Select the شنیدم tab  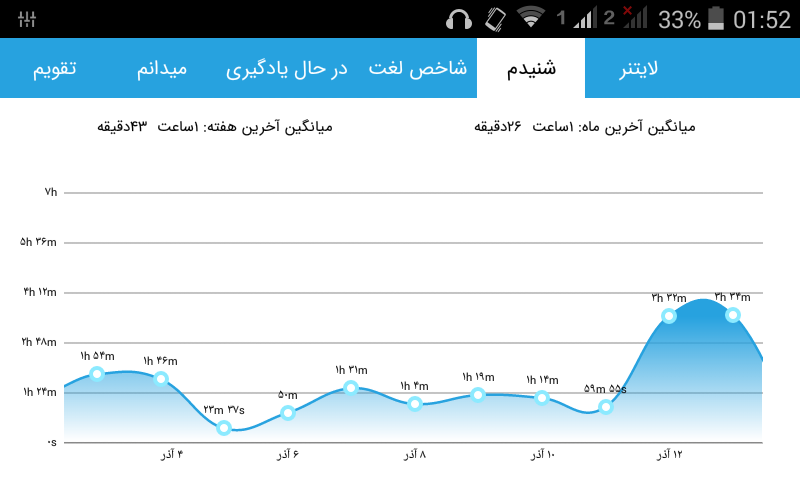coord(531,68)
